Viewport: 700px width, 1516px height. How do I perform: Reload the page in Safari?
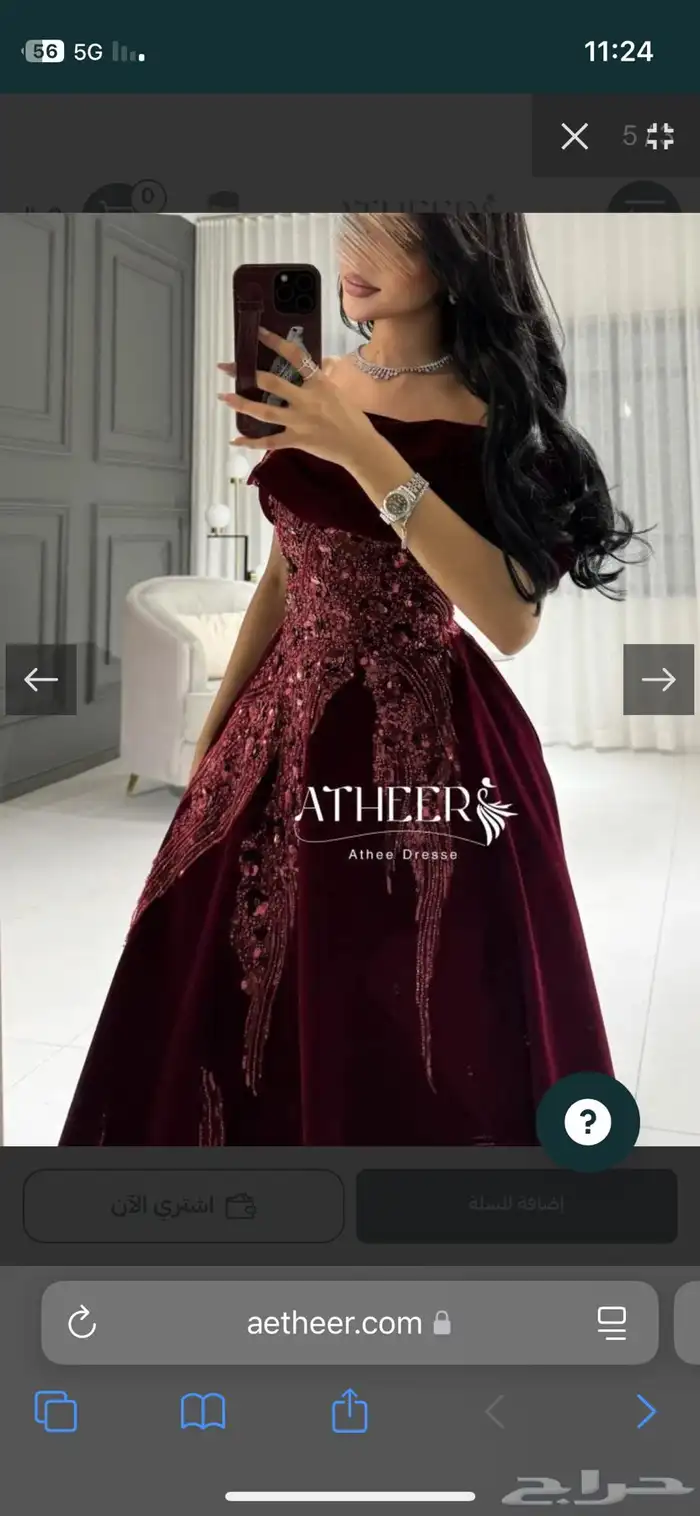tap(81, 1323)
